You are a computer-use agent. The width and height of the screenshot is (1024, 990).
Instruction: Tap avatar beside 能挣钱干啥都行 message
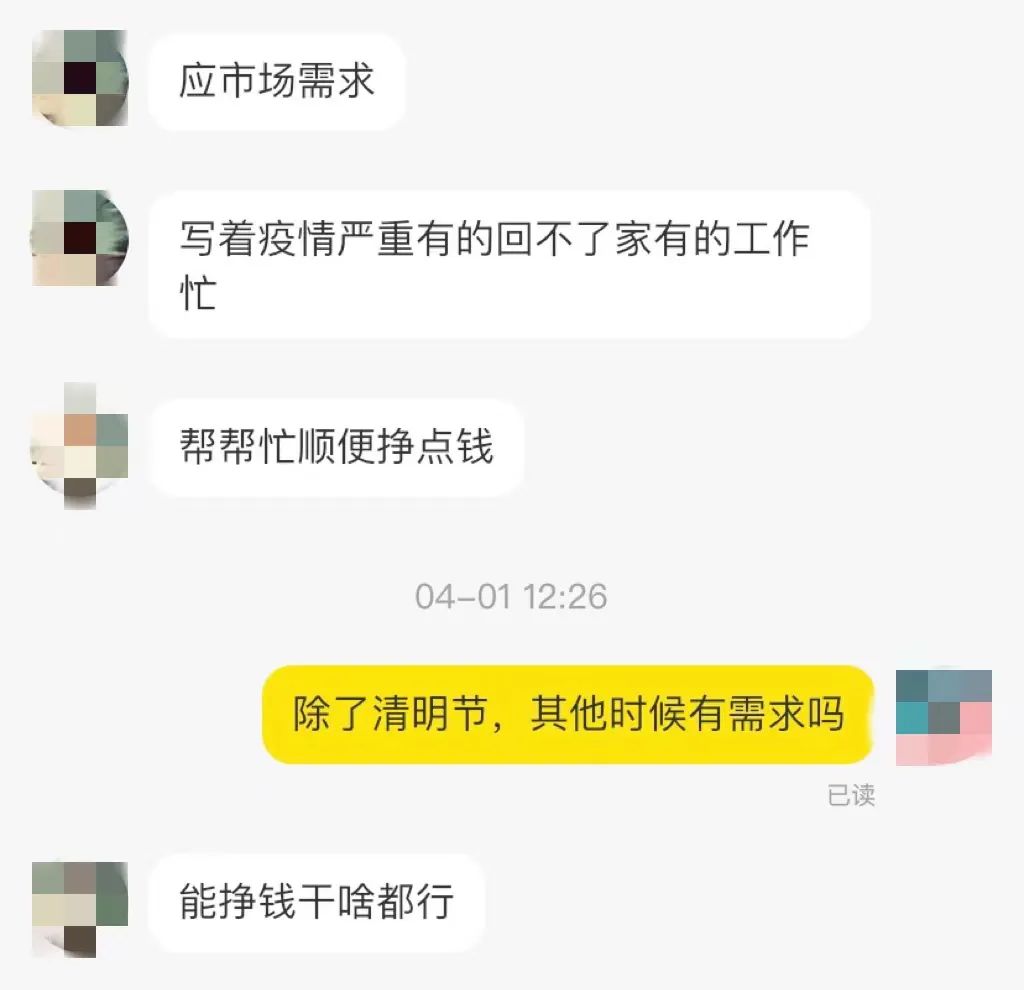[80, 908]
